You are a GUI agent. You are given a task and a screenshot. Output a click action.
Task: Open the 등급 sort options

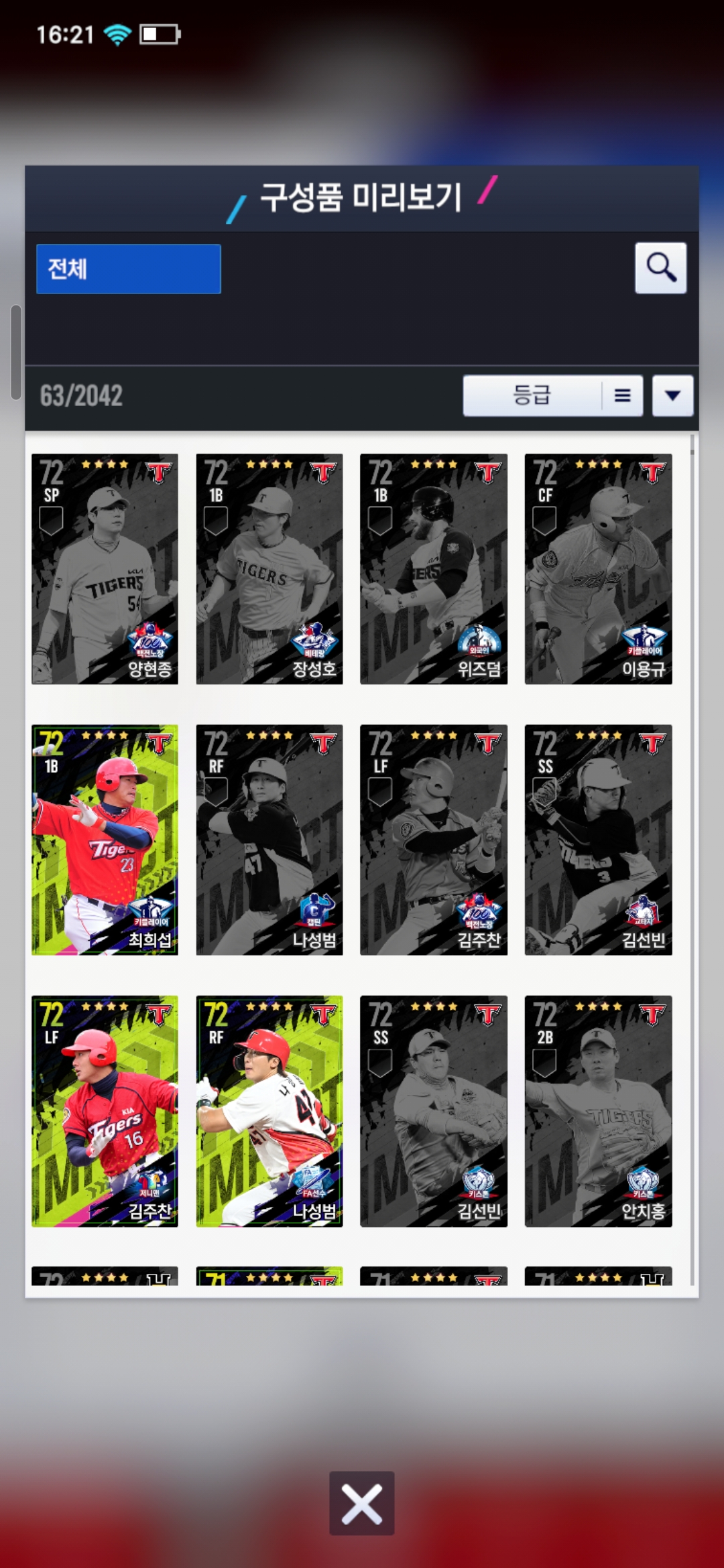click(552, 395)
